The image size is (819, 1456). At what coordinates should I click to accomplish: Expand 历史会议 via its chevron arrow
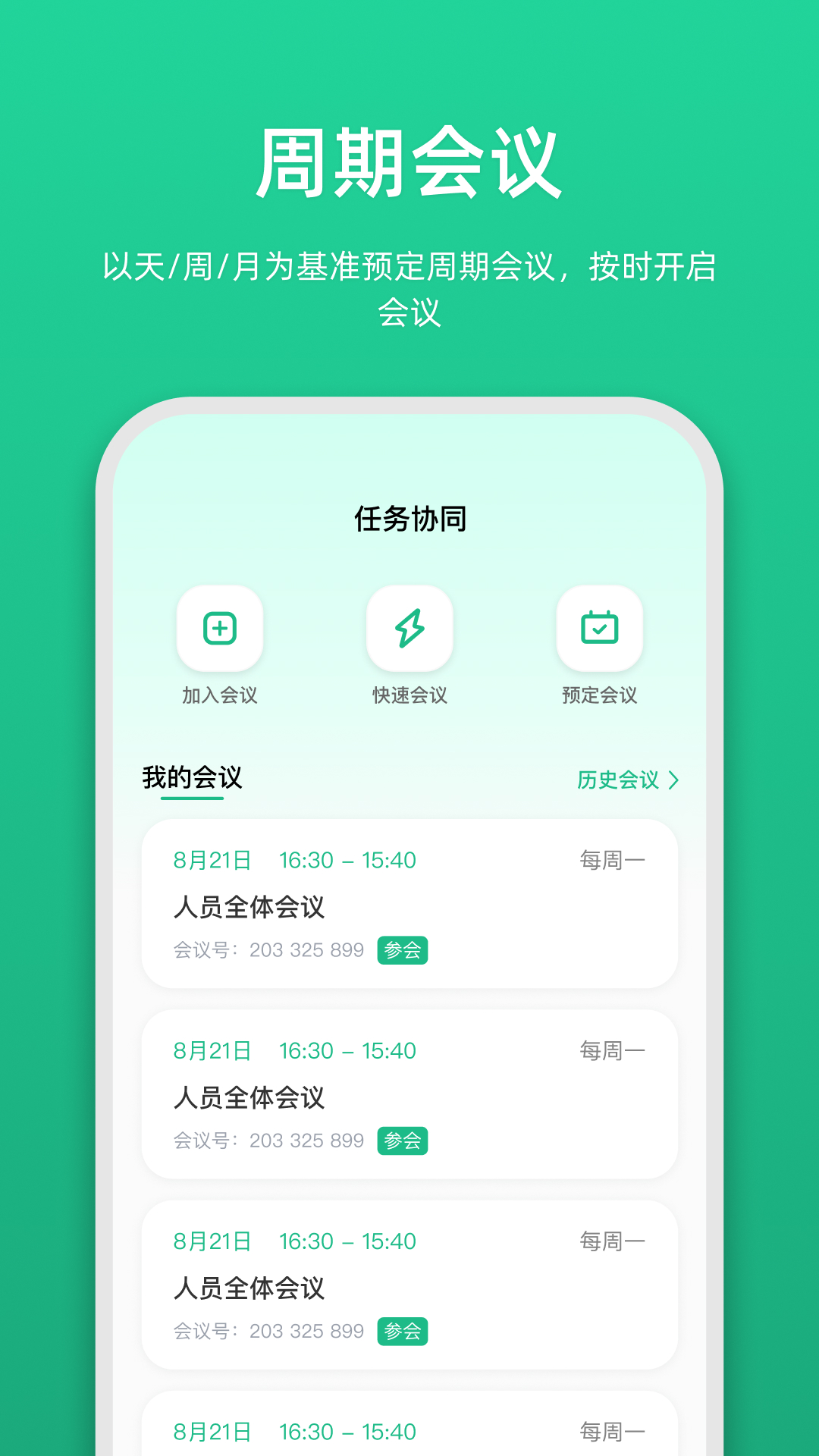tap(673, 780)
